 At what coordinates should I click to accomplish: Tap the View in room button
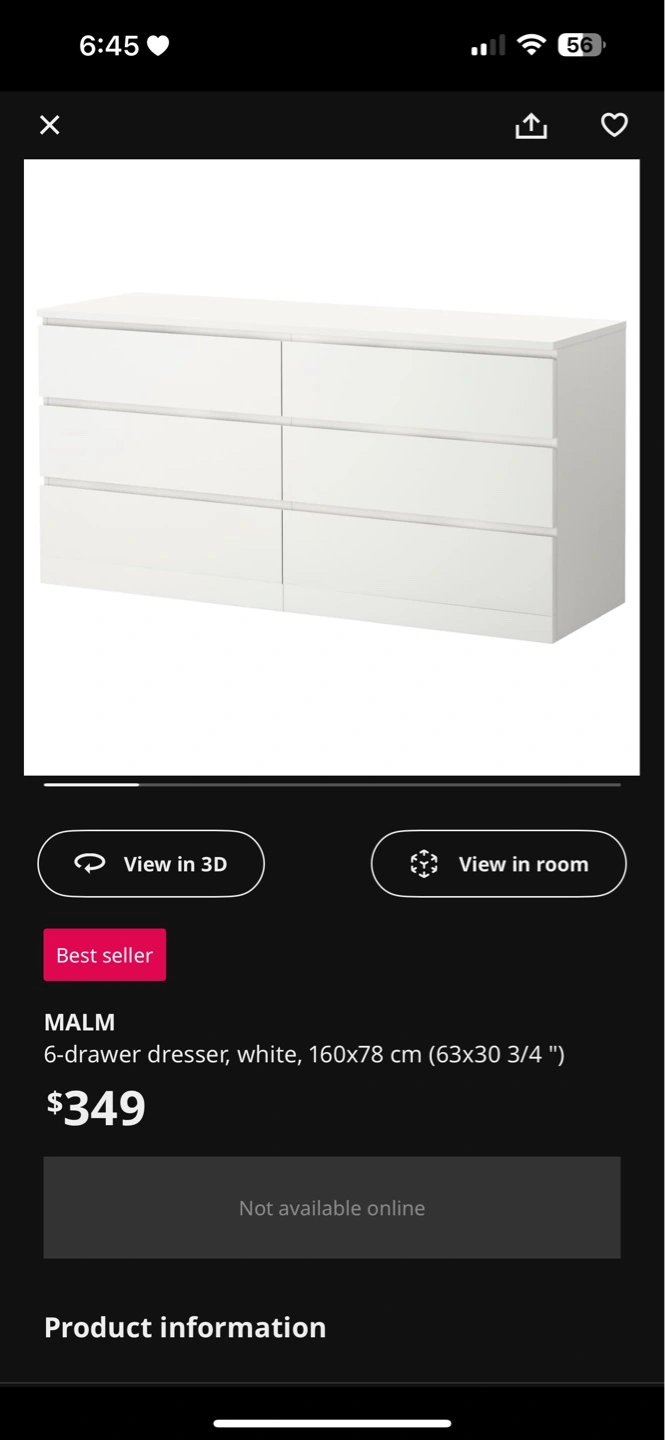(498, 864)
